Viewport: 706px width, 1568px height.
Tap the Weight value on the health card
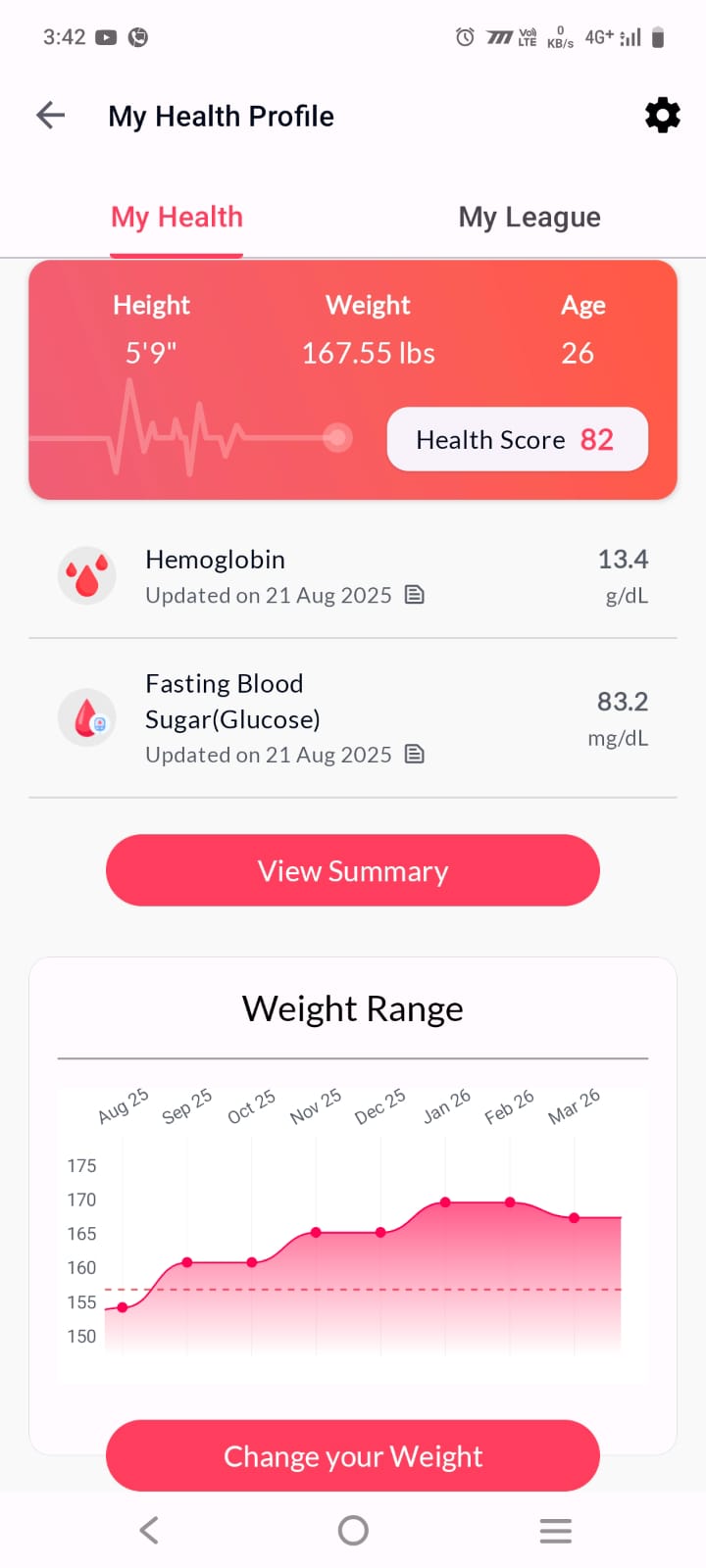(x=368, y=354)
